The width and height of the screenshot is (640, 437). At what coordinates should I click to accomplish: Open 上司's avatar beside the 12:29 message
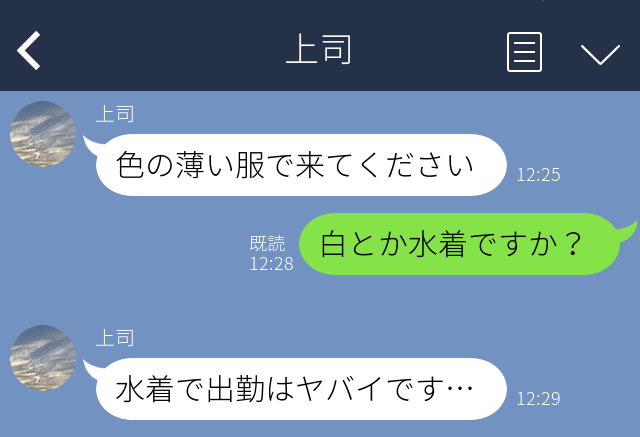pos(43,358)
